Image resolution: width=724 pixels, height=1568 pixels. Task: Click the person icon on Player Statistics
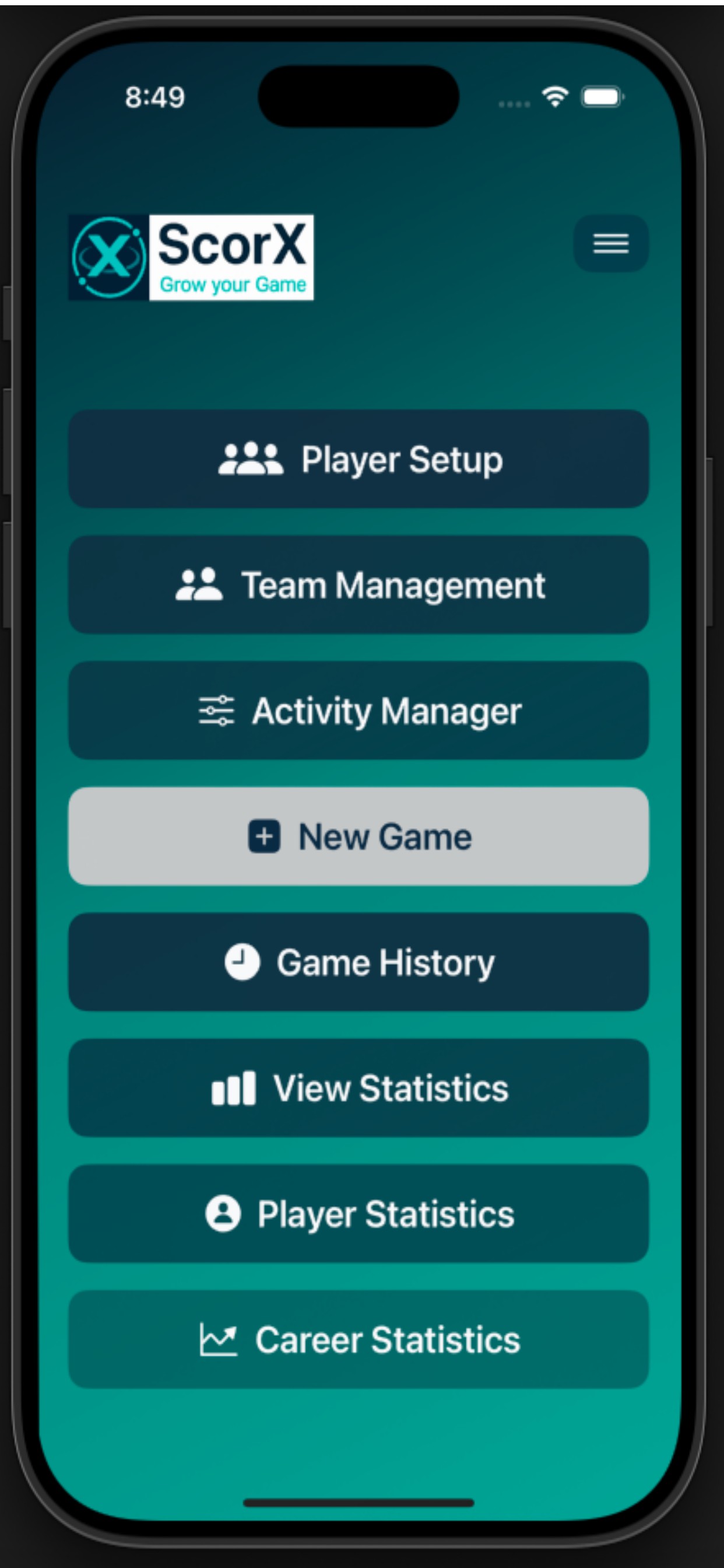pyautogui.click(x=222, y=1214)
